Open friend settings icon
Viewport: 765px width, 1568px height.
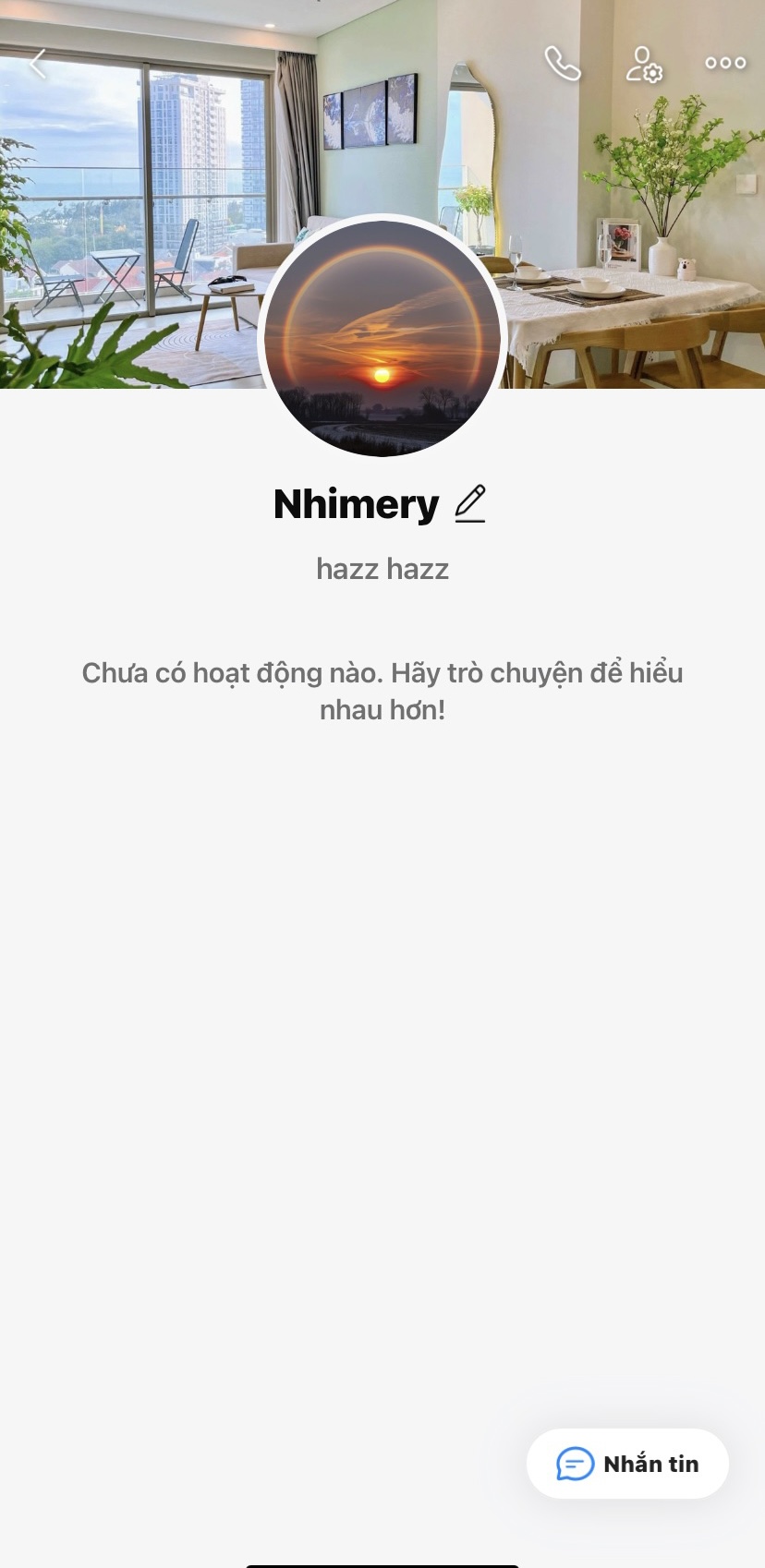click(x=644, y=65)
